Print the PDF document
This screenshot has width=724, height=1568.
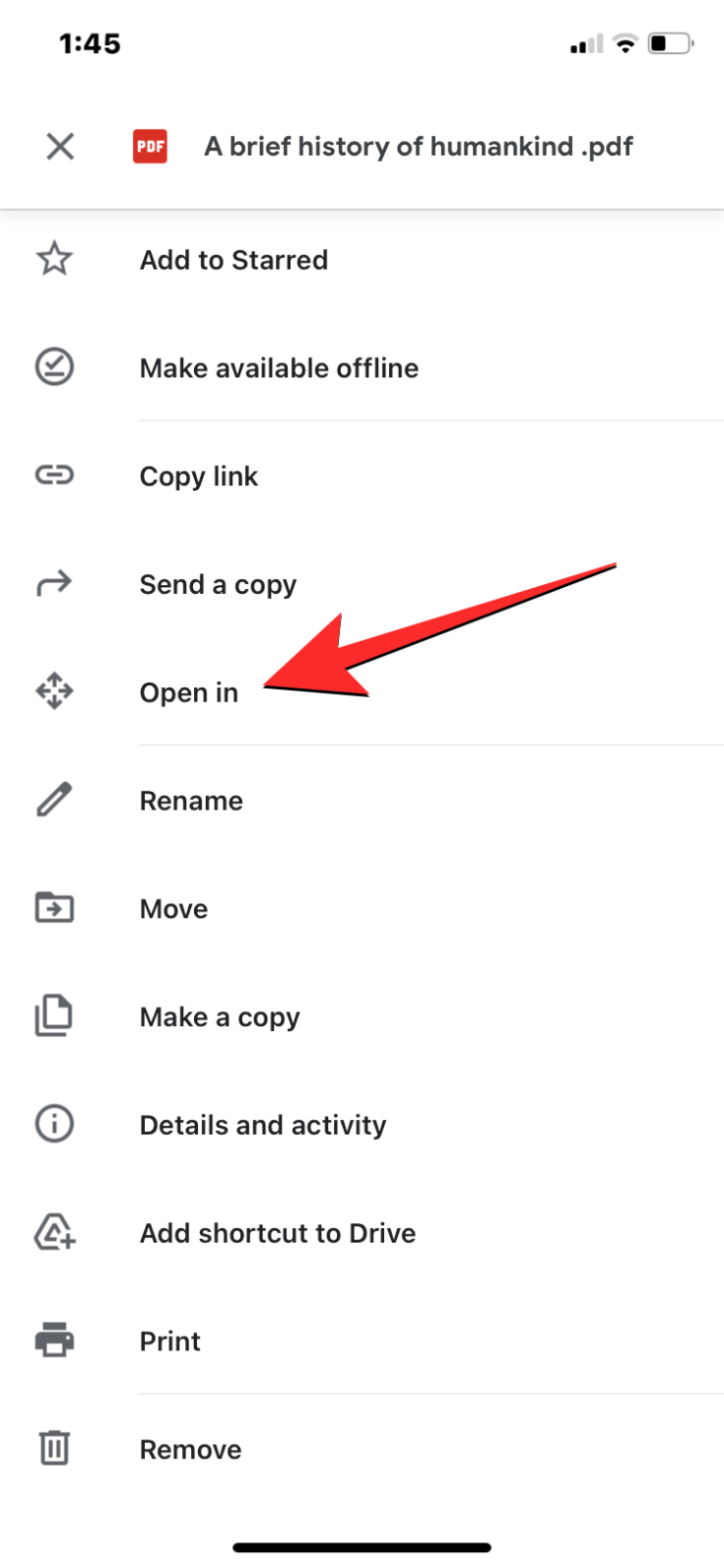point(169,1342)
